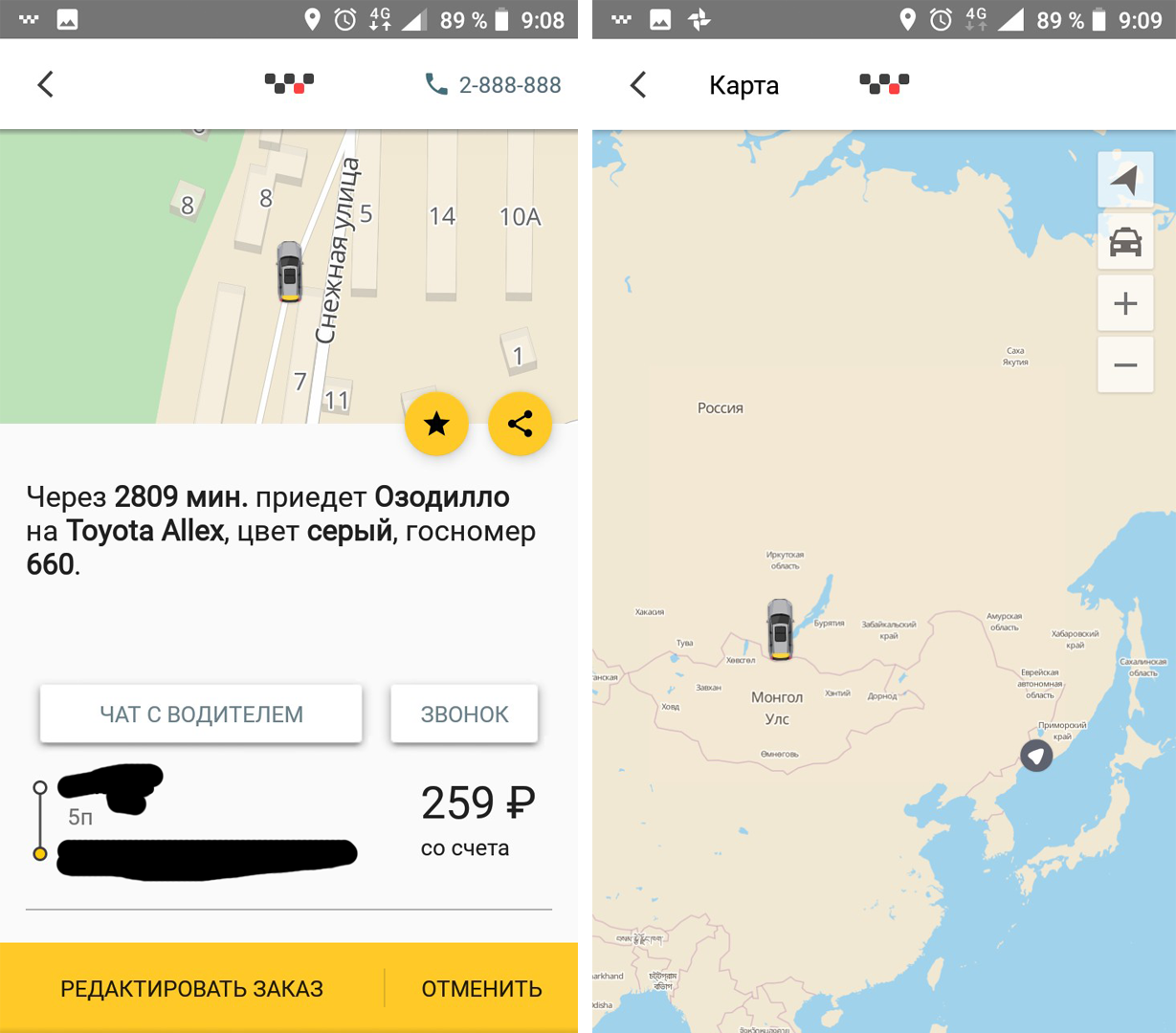Center the map on my location
Image resolution: width=1176 pixels, height=1033 pixels.
coord(1125,179)
